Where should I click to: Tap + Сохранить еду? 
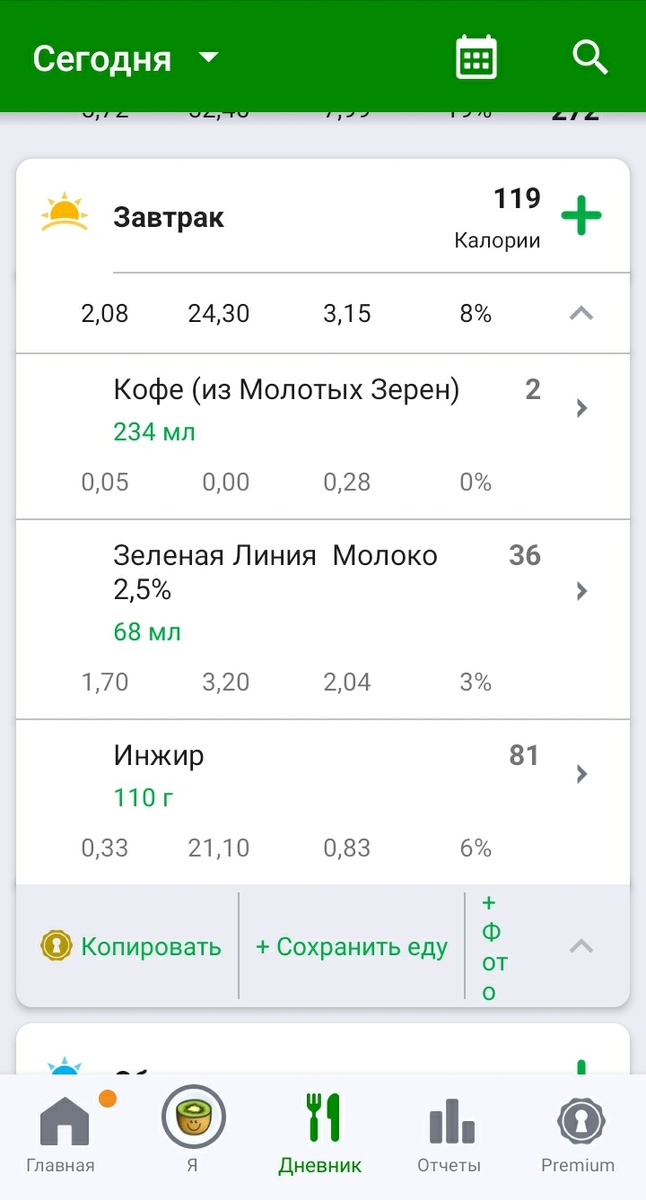point(352,946)
